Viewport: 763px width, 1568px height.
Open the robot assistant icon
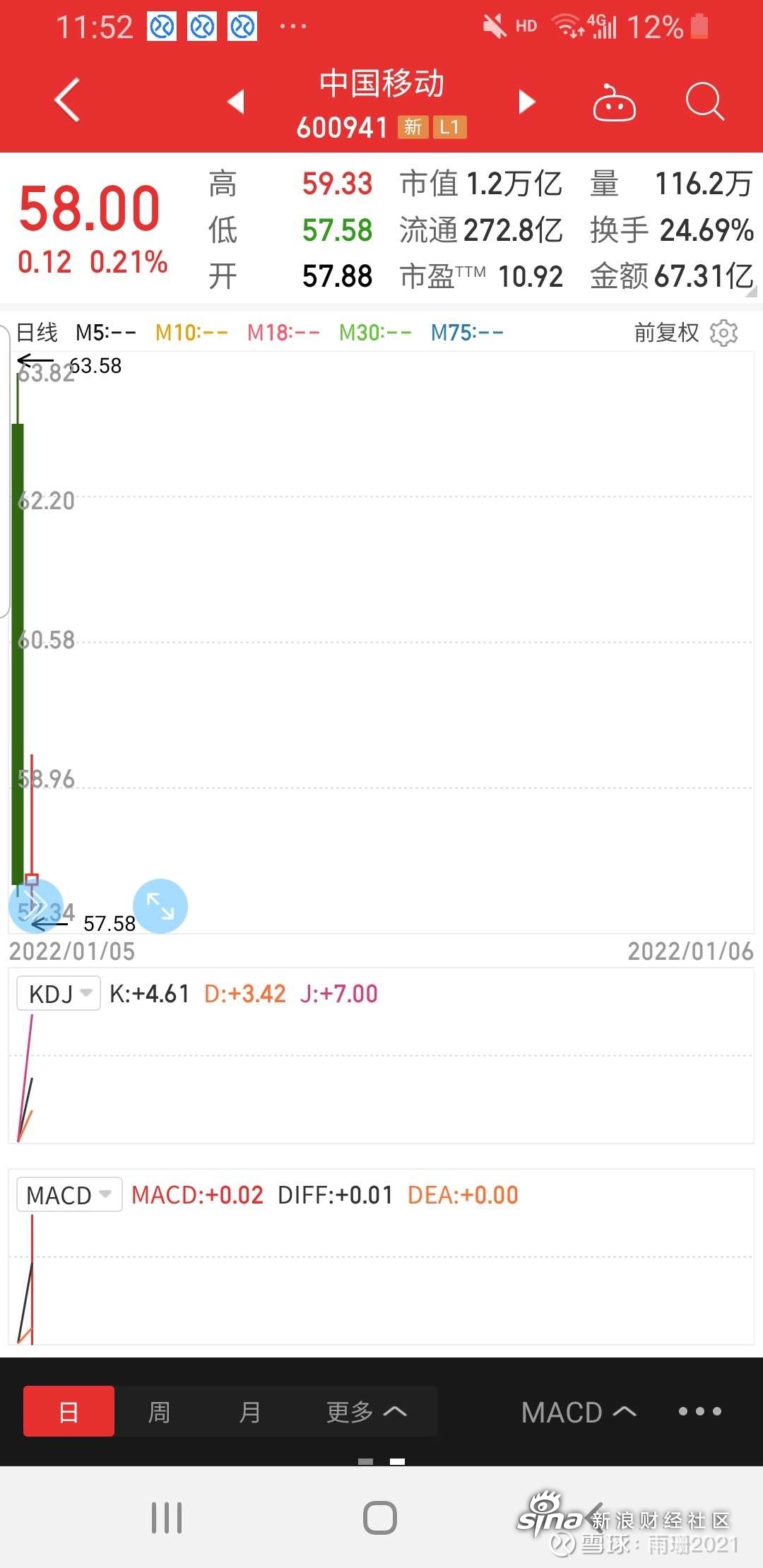(x=614, y=102)
